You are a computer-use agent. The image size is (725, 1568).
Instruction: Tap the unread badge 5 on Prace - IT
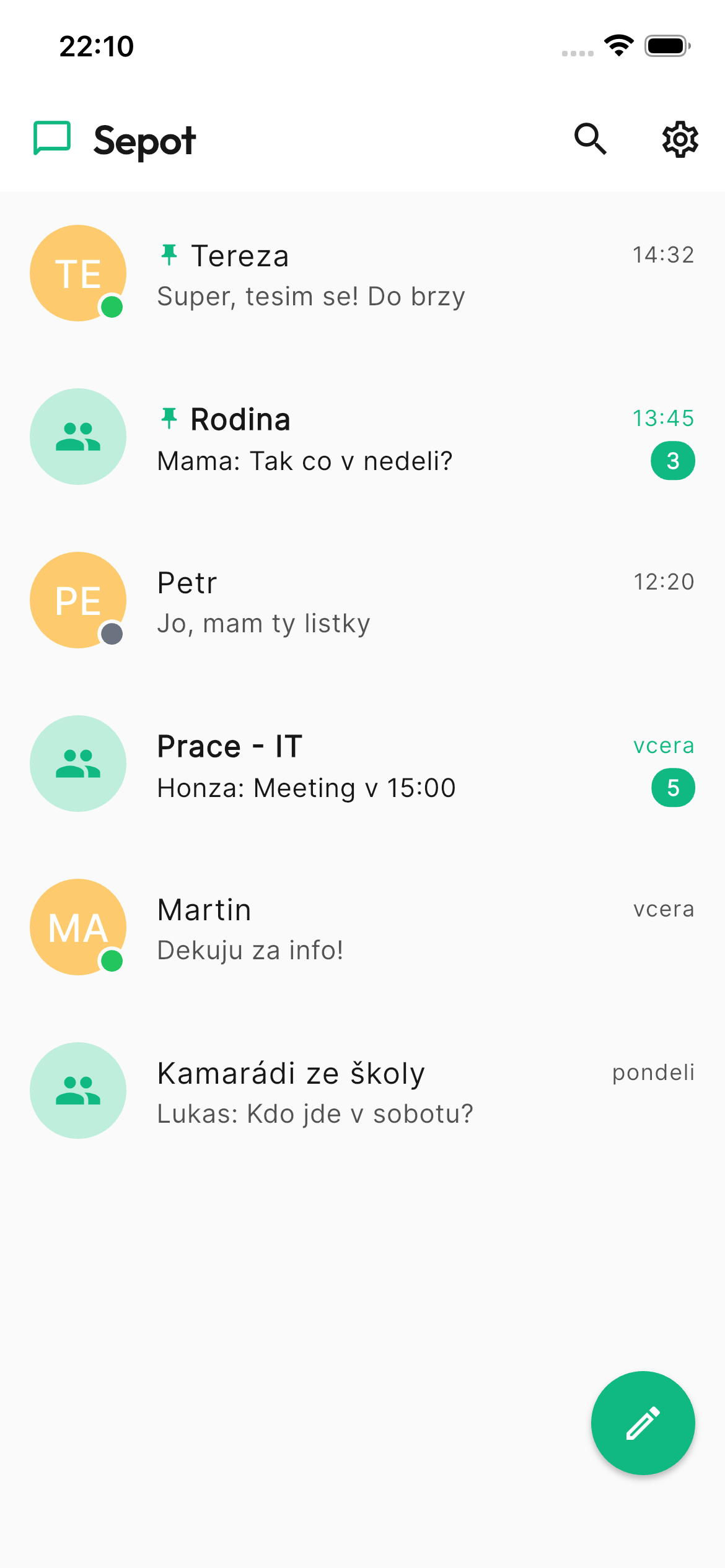coord(672,787)
